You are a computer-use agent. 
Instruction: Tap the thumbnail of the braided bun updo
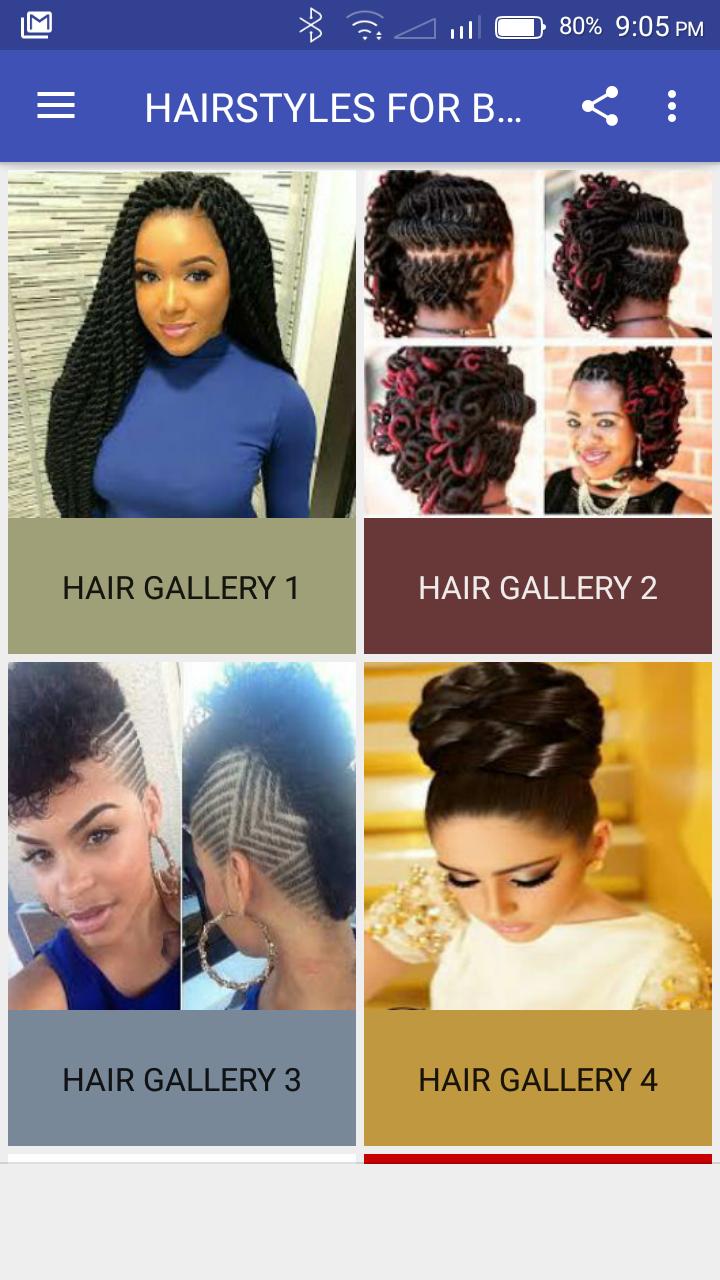pos(538,835)
